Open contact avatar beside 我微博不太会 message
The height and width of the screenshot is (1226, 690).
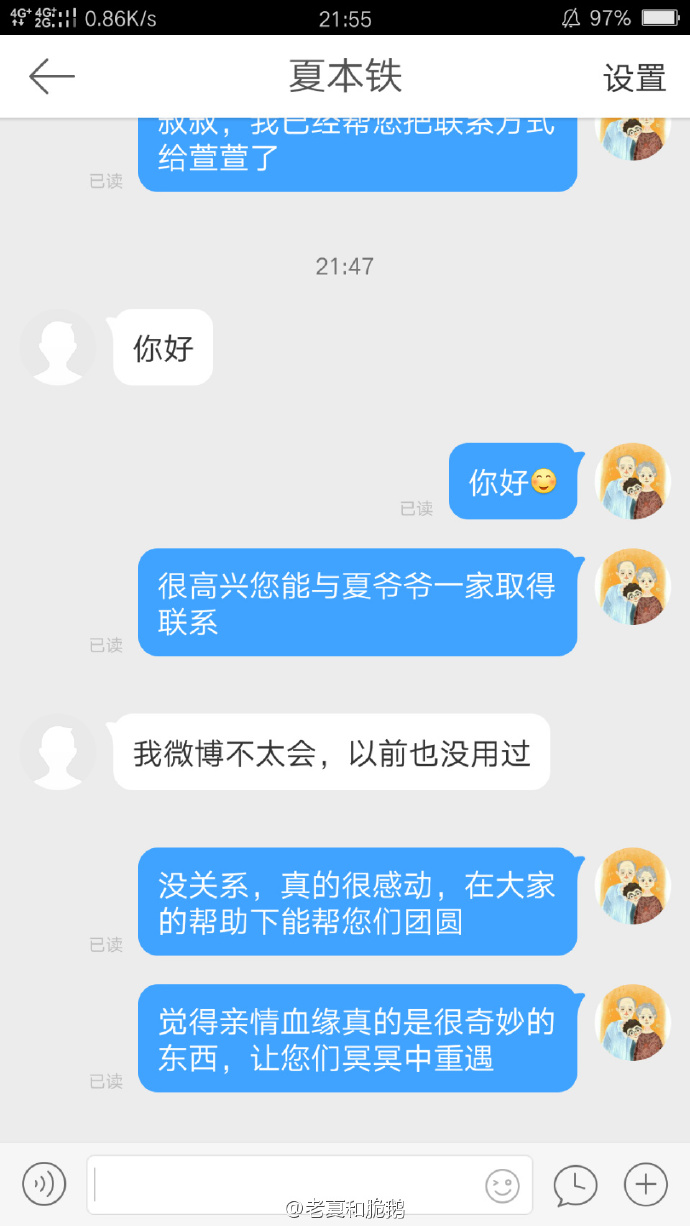(x=58, y=752)
